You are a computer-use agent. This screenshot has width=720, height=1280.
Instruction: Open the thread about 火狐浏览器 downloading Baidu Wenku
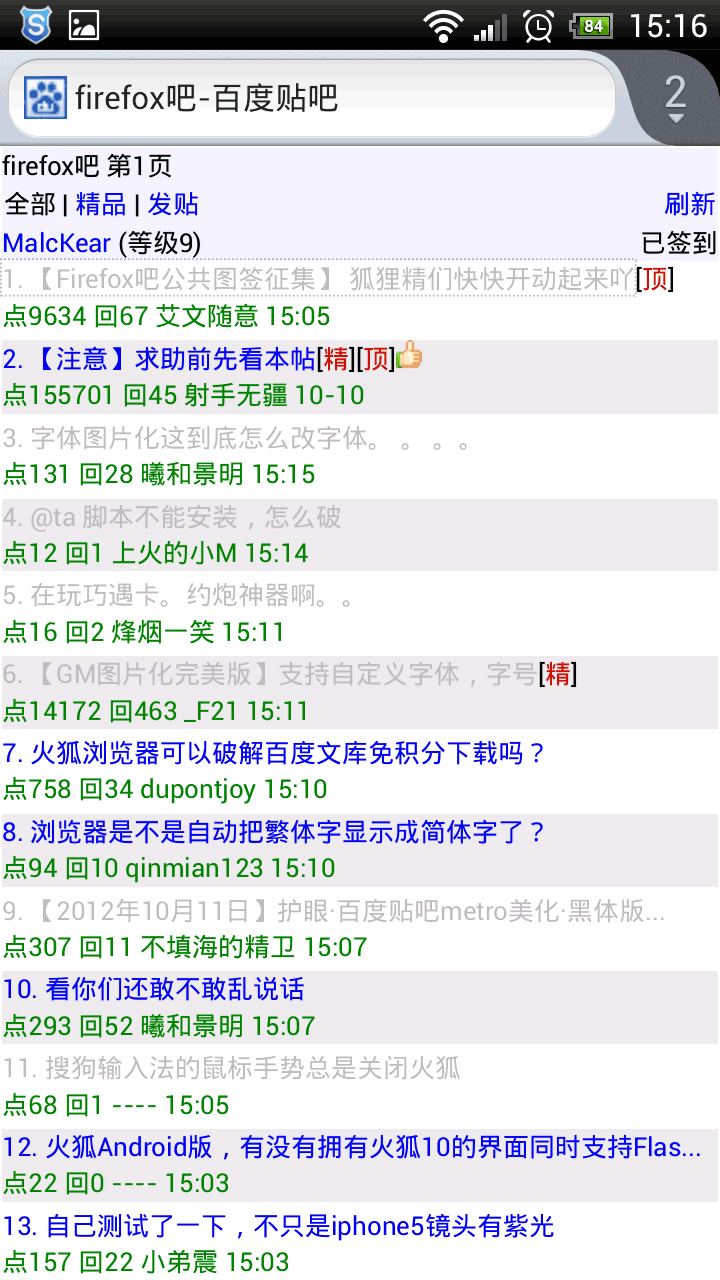[280, 753]
